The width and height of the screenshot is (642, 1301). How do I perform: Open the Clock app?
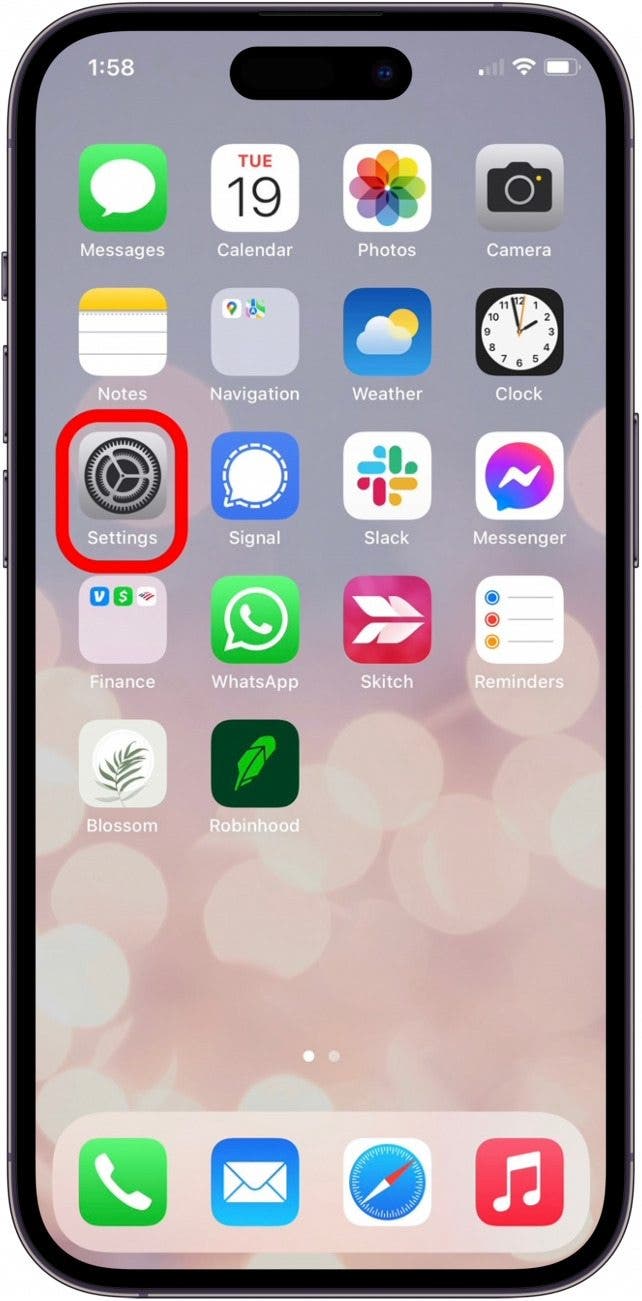[x=519, y=332]
